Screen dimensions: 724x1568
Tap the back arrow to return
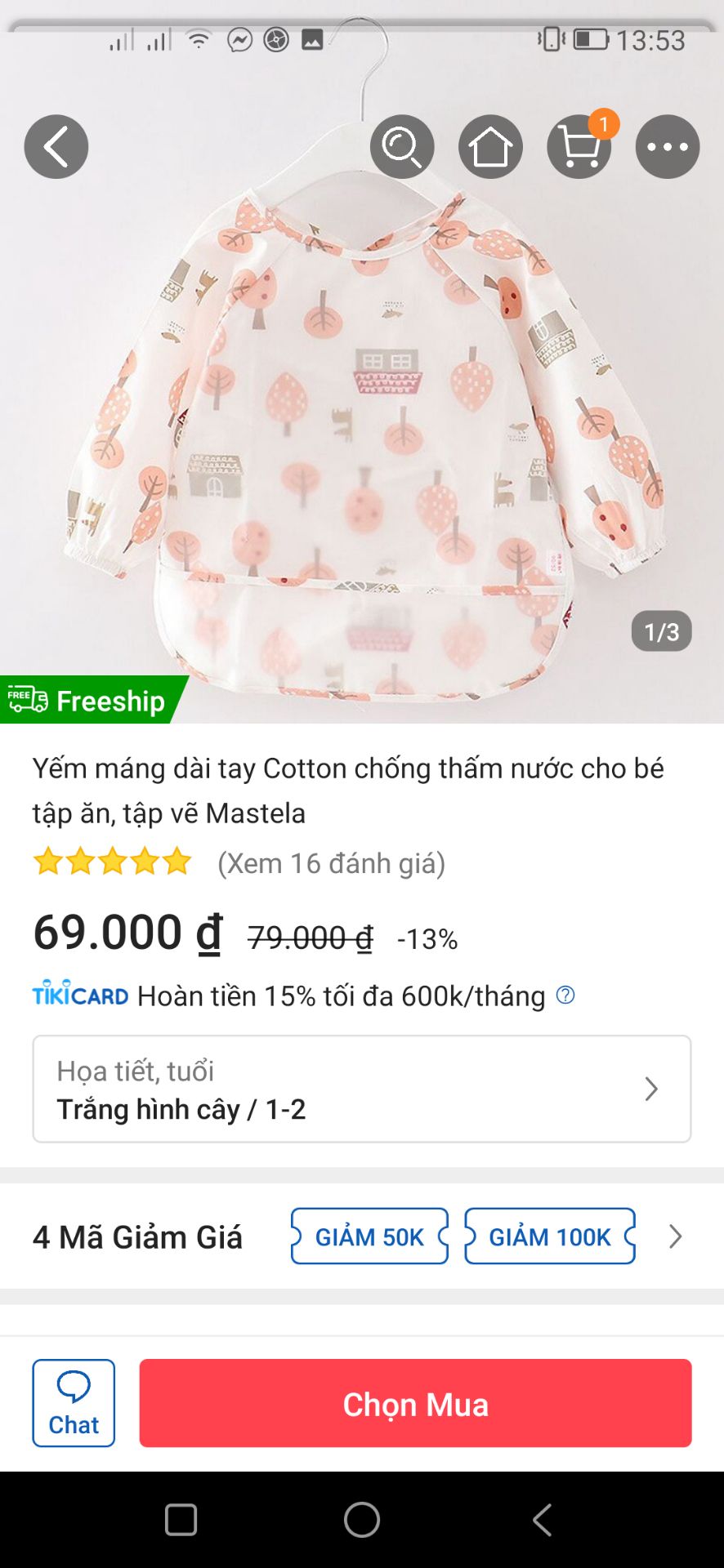click(56, 146)
